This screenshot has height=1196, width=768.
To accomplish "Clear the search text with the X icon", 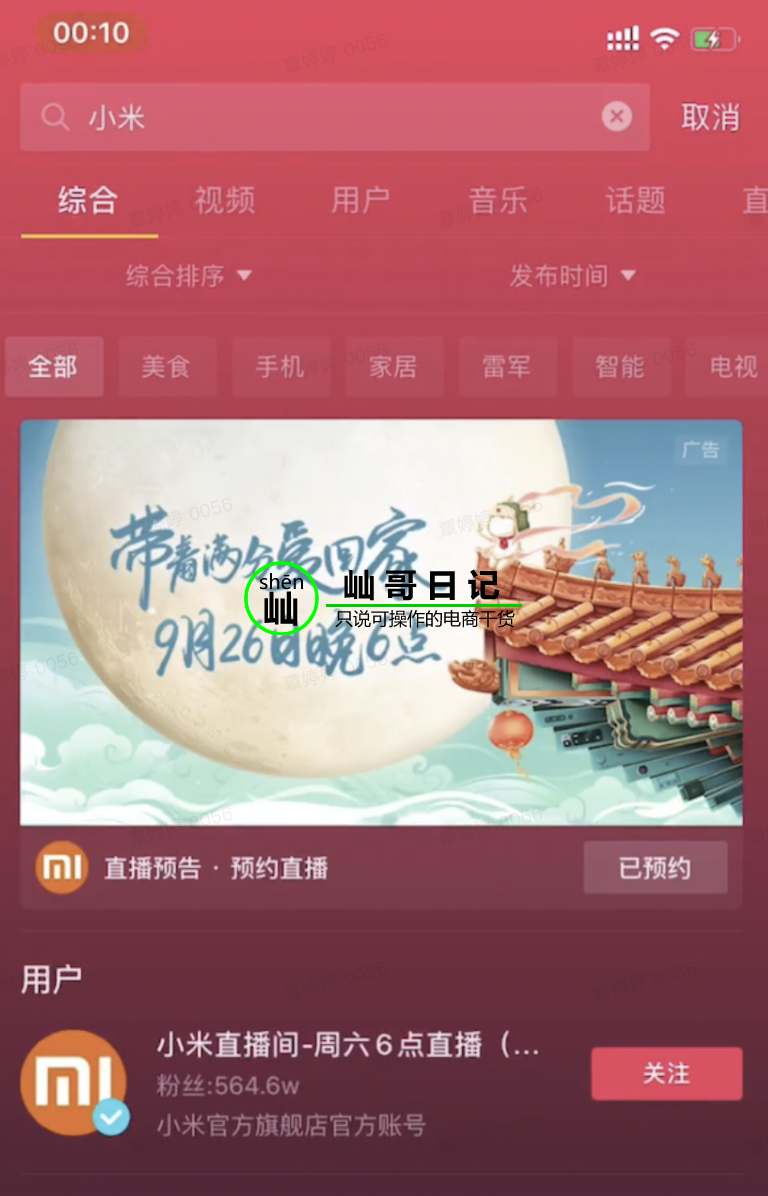I will (x=617, y=117).
